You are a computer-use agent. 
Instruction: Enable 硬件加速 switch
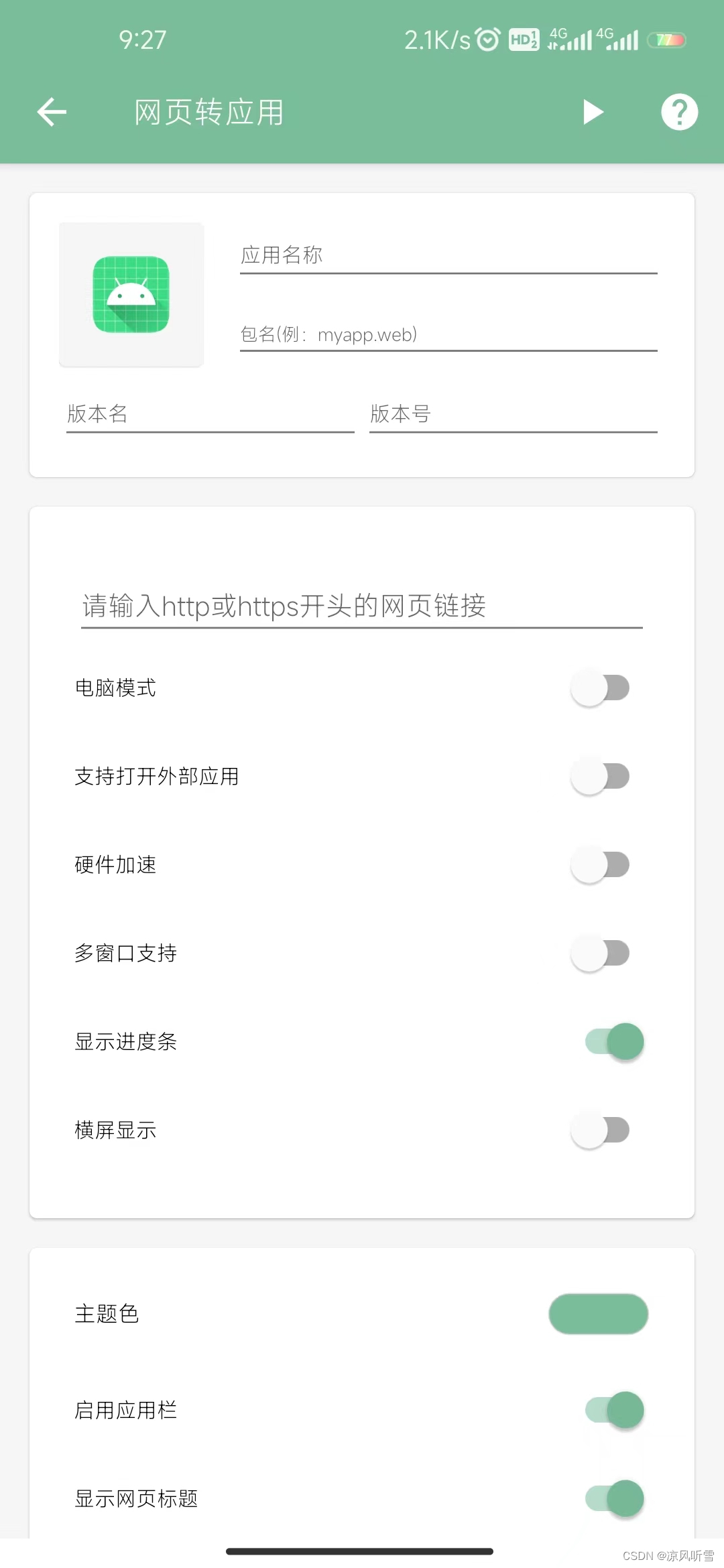pos(600,865)
